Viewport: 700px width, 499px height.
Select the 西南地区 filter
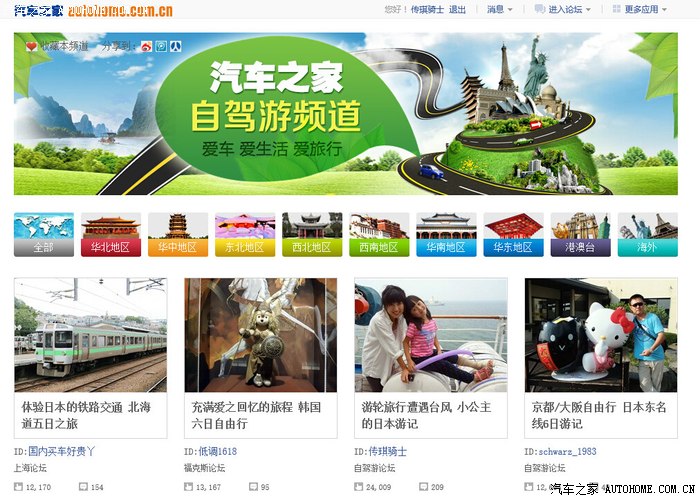click(379, 247)
